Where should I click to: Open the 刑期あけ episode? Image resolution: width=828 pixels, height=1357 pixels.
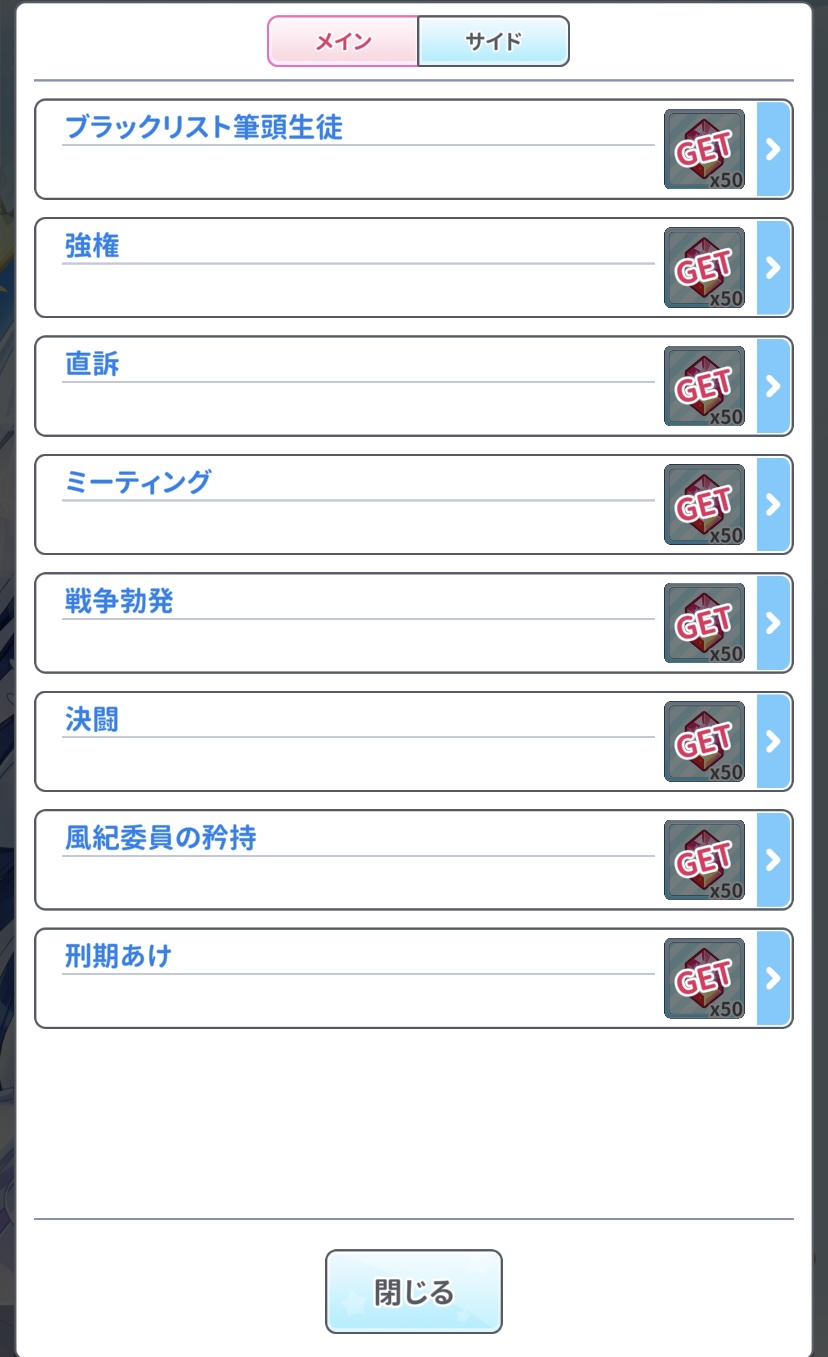pyautogui.click(x=414, y=978)
